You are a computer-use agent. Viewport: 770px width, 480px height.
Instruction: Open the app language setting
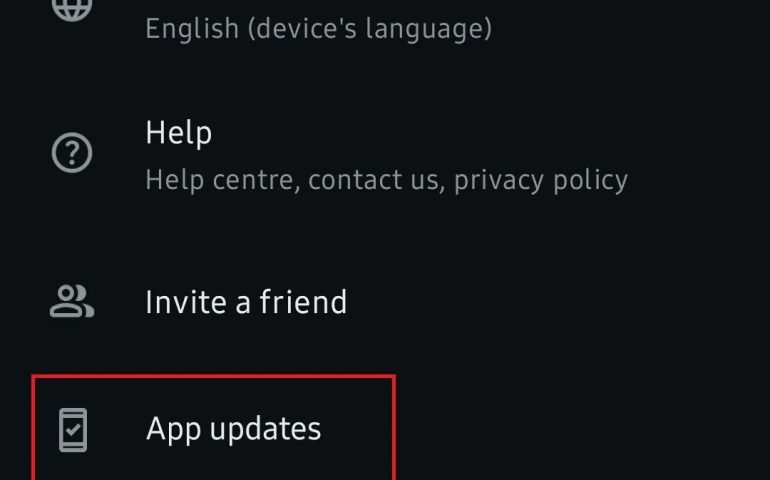318,28
